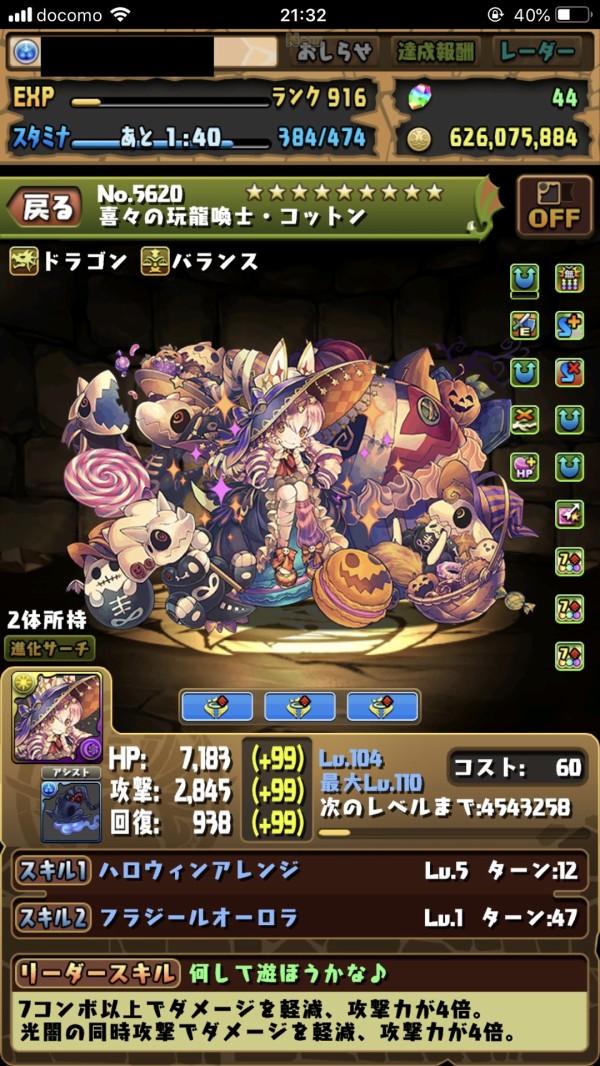Screen dimensions: 600x1066
Task: Open 達成報酬 achievement rewards
Action: (x=436, y=51)
